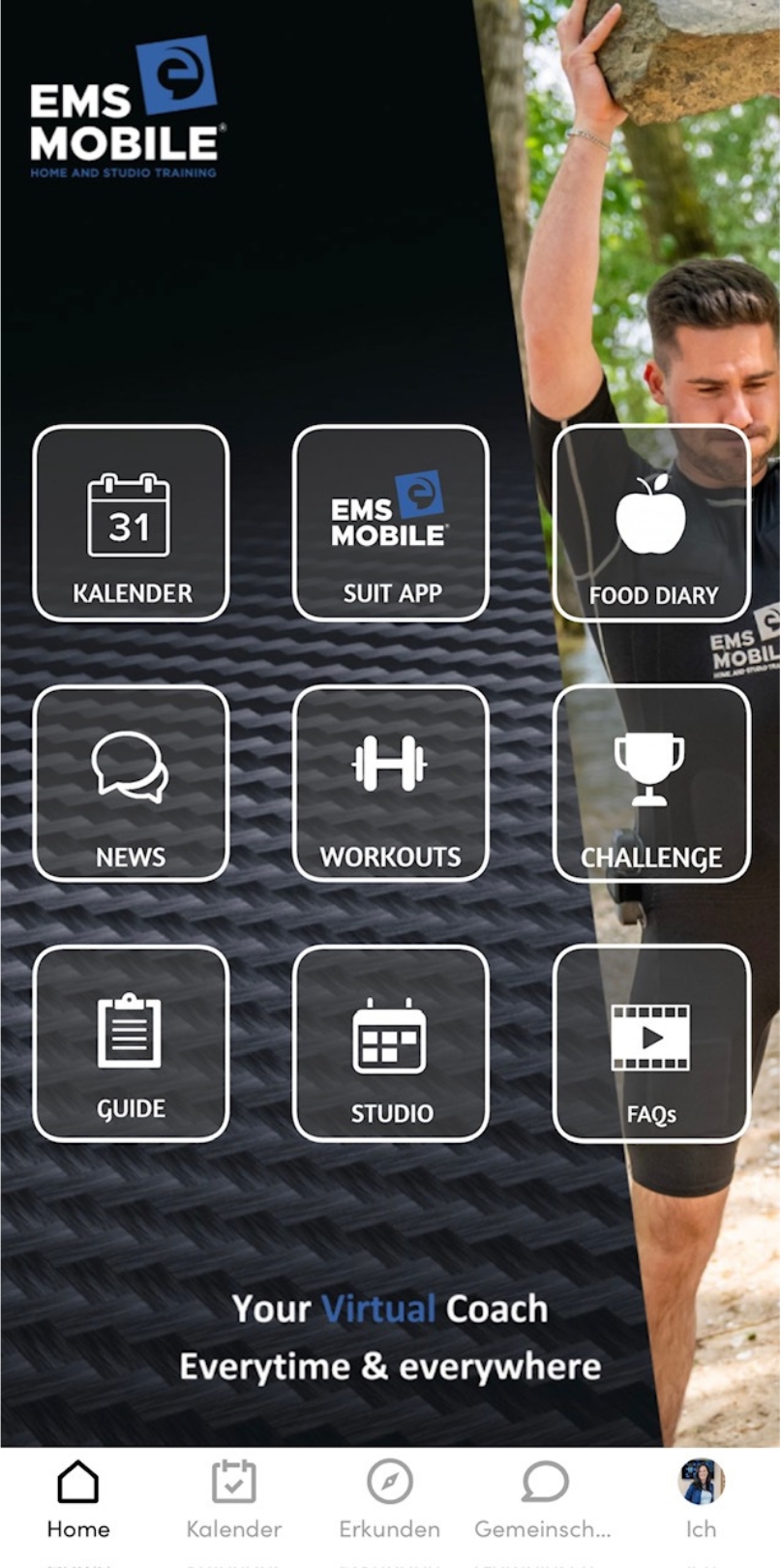Open the Food Diary tile
781x1568 pixels.
[651, 524]
